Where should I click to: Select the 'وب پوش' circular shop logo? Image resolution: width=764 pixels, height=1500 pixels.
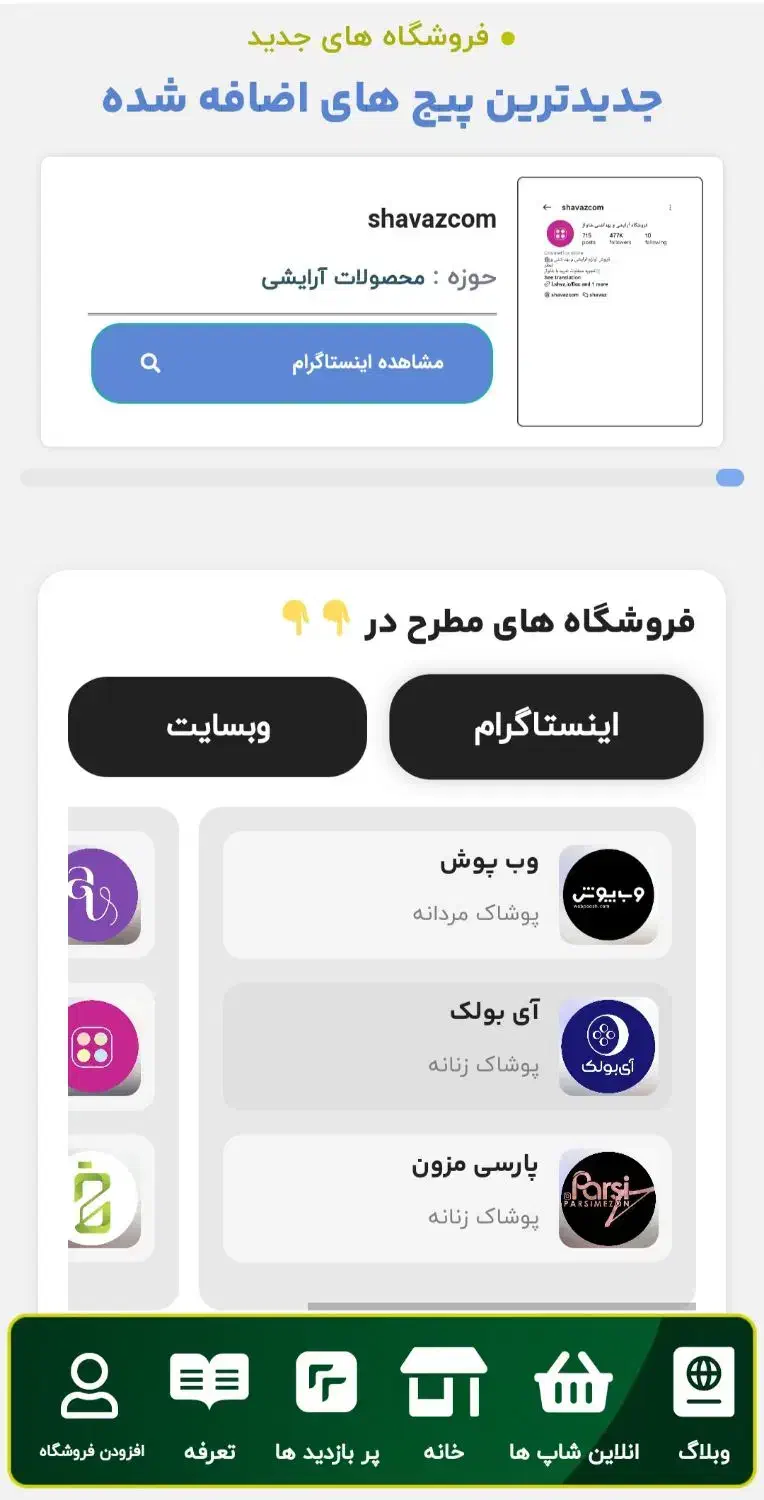608,895
